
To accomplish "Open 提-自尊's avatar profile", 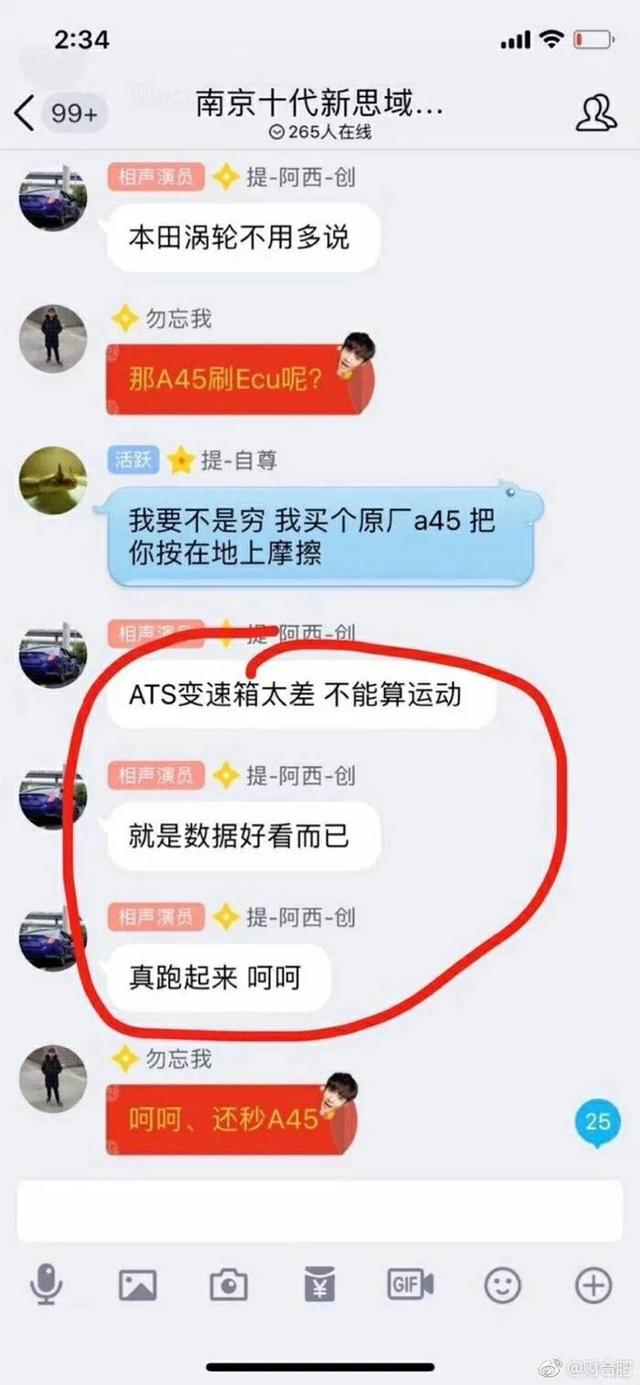I will pos(52,480).
